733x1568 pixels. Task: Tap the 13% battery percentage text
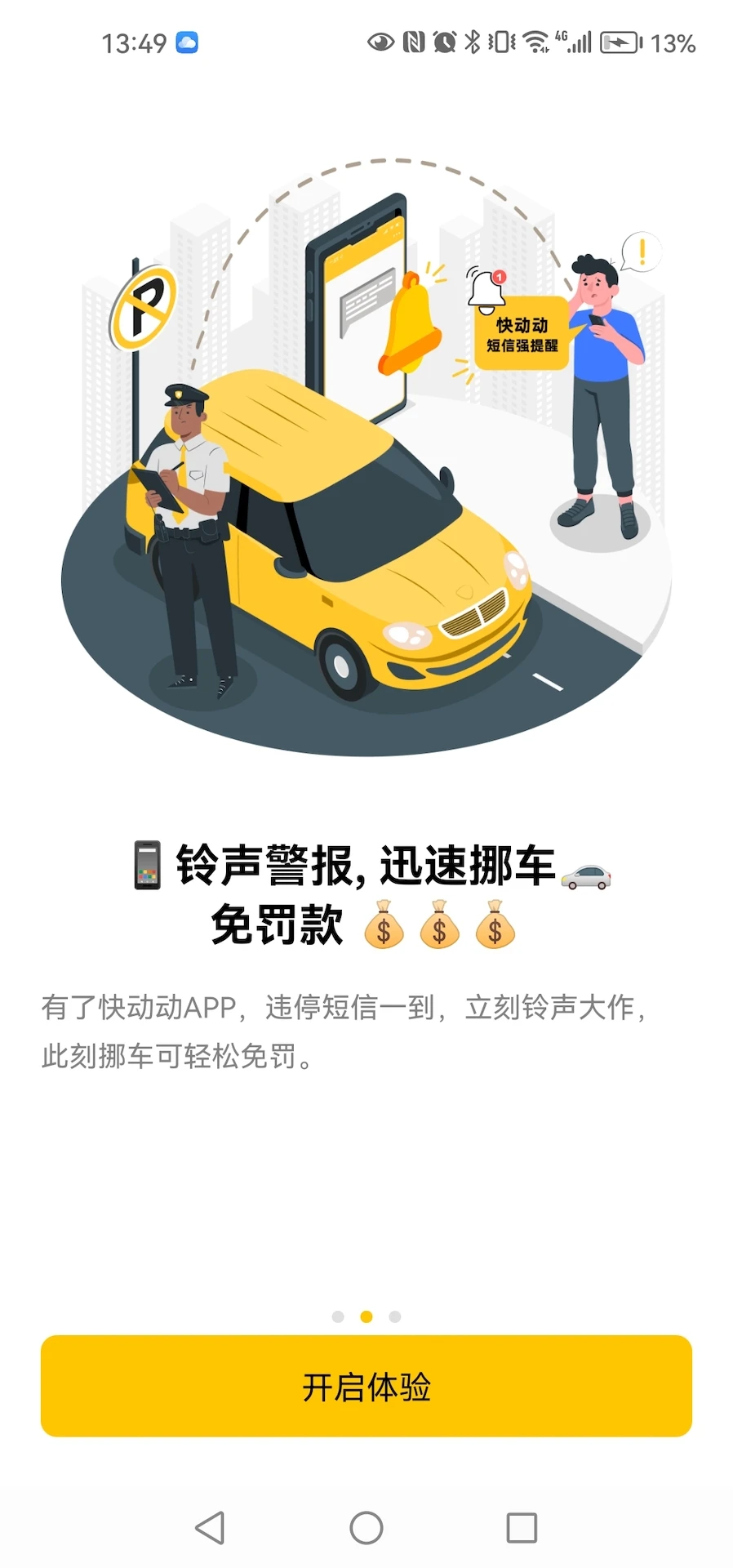click(x=673, y=41)
